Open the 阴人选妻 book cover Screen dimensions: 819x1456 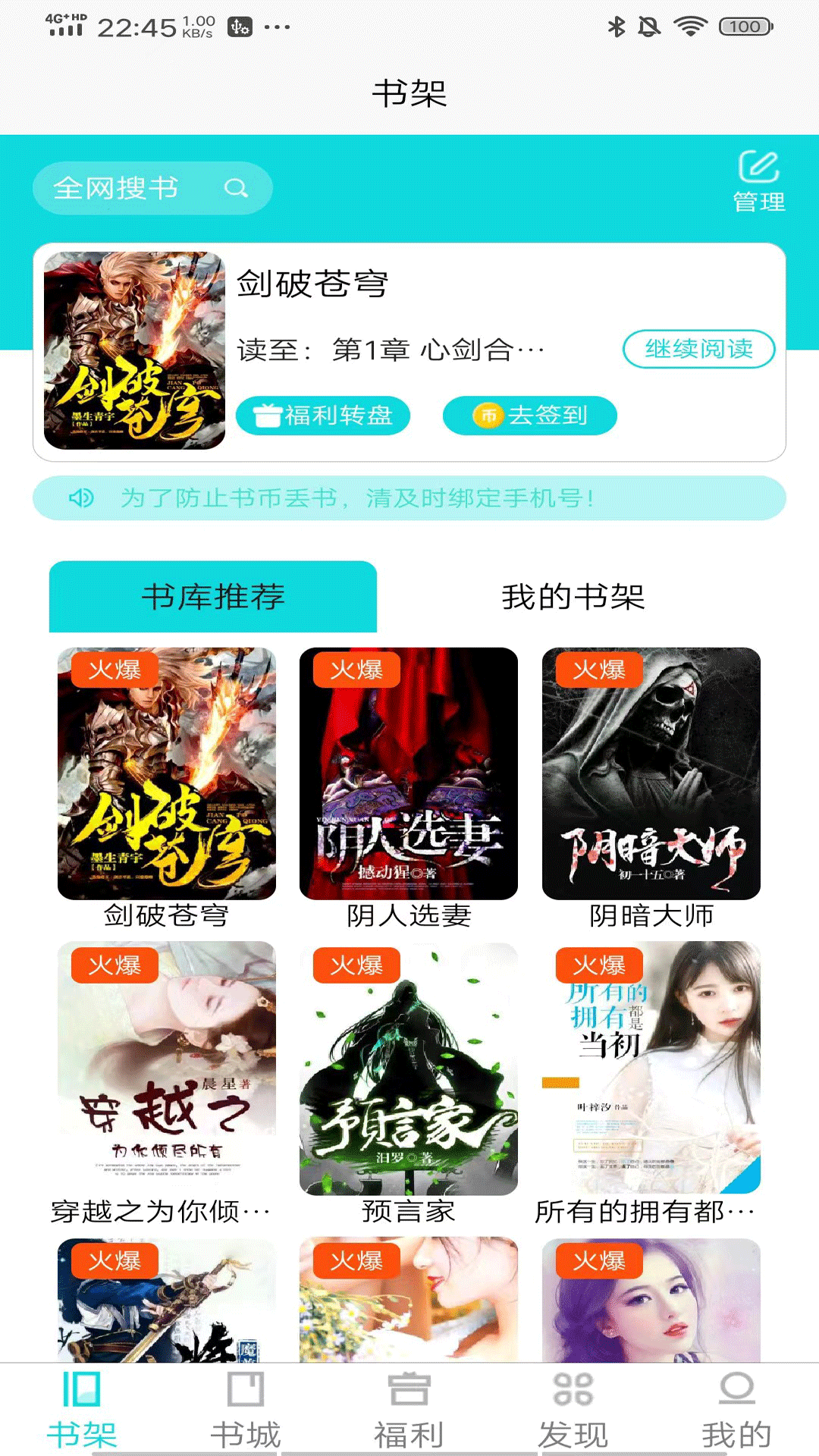(x=409, y=773)
